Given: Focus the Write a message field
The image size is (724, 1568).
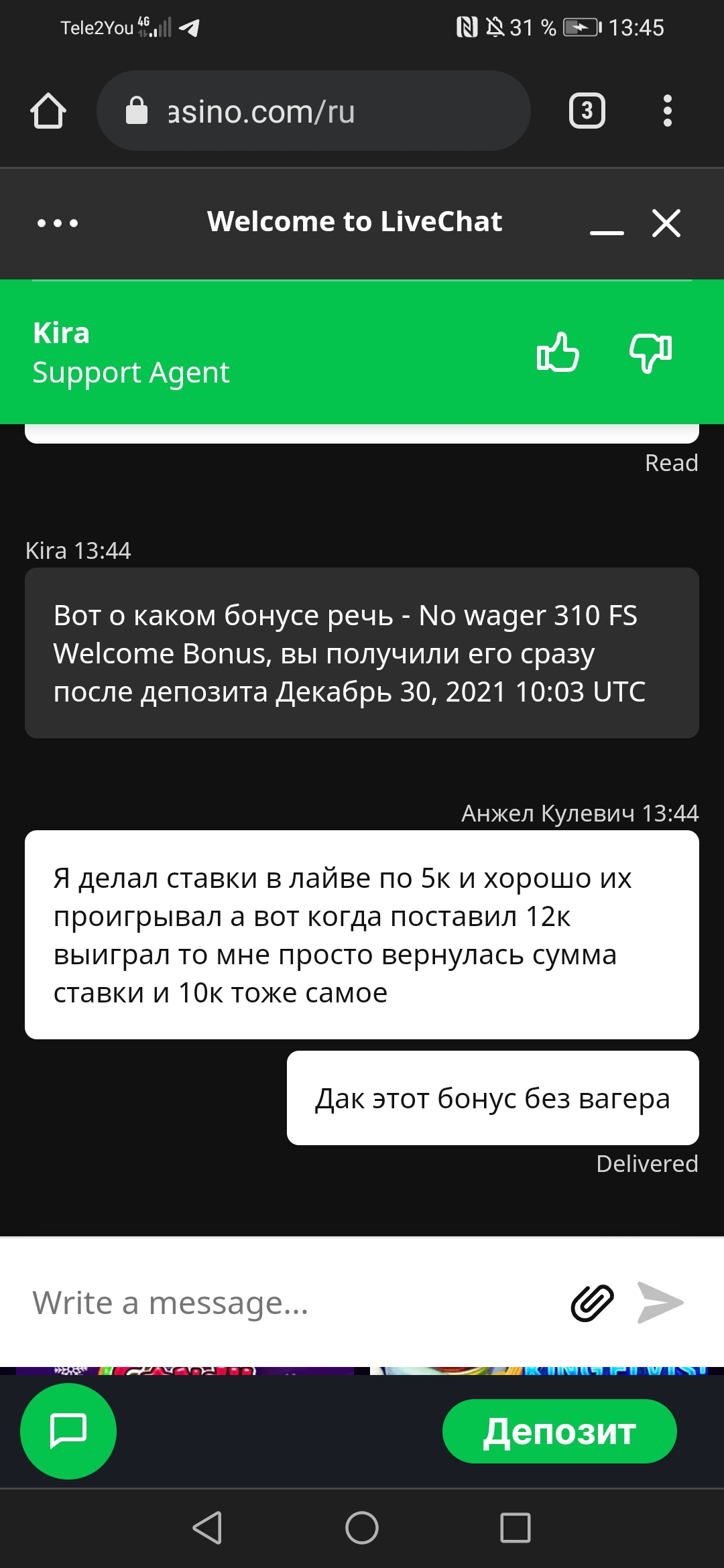Looking at the screenshot, I should click(288, 1303).
